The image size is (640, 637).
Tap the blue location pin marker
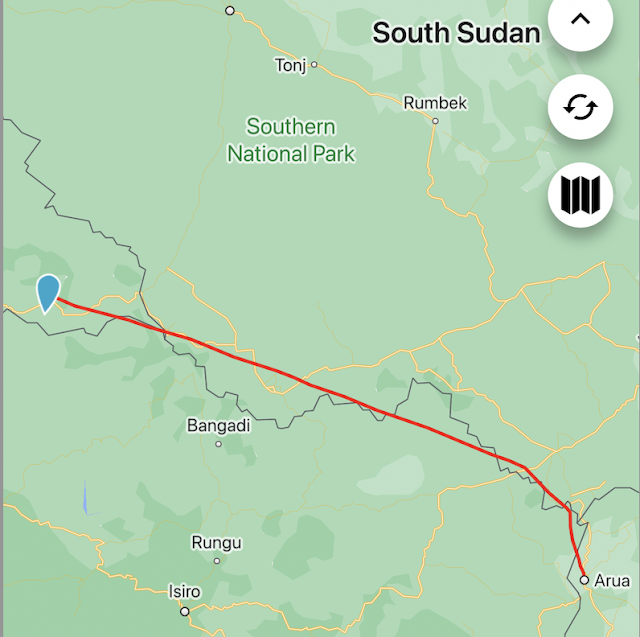click(48, 292)
